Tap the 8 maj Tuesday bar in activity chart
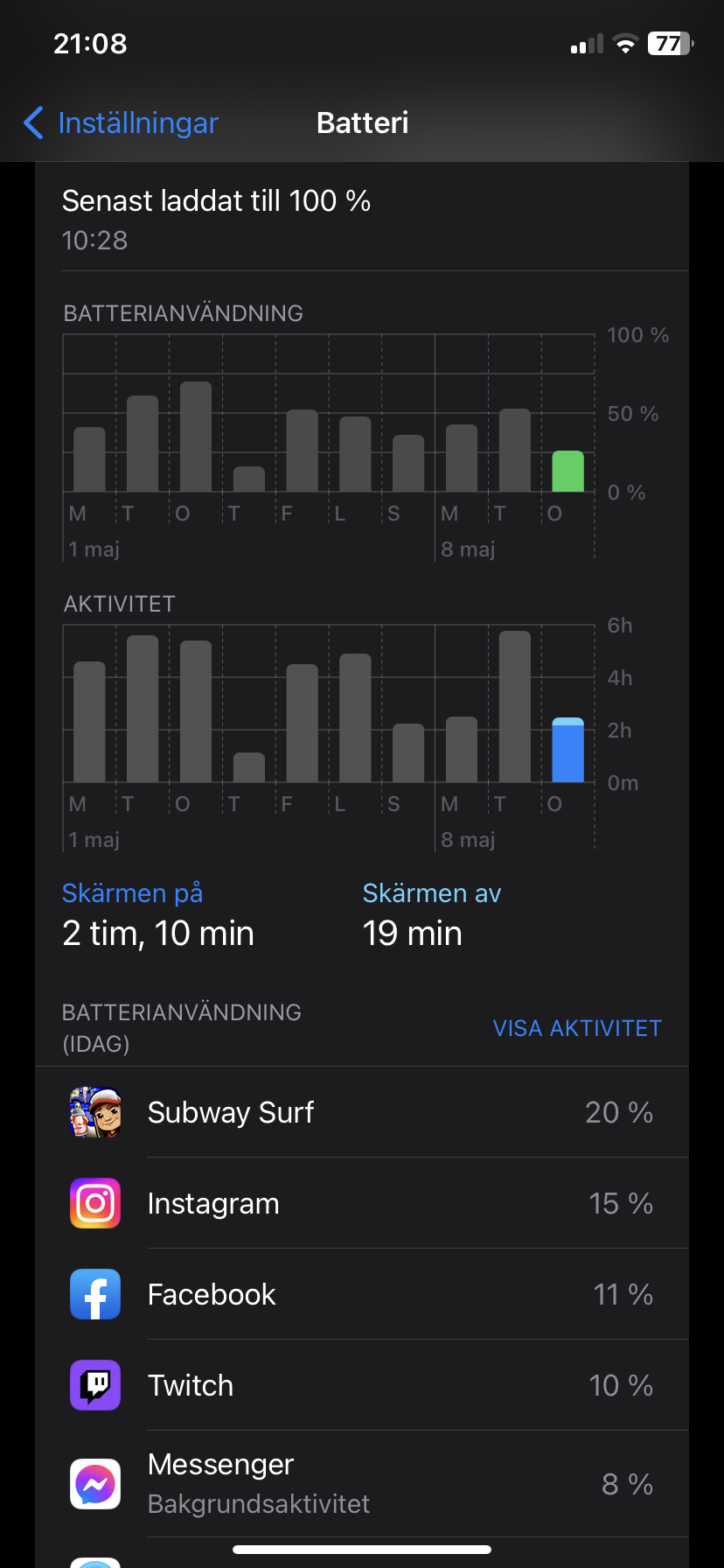 [x=514, y=707]
